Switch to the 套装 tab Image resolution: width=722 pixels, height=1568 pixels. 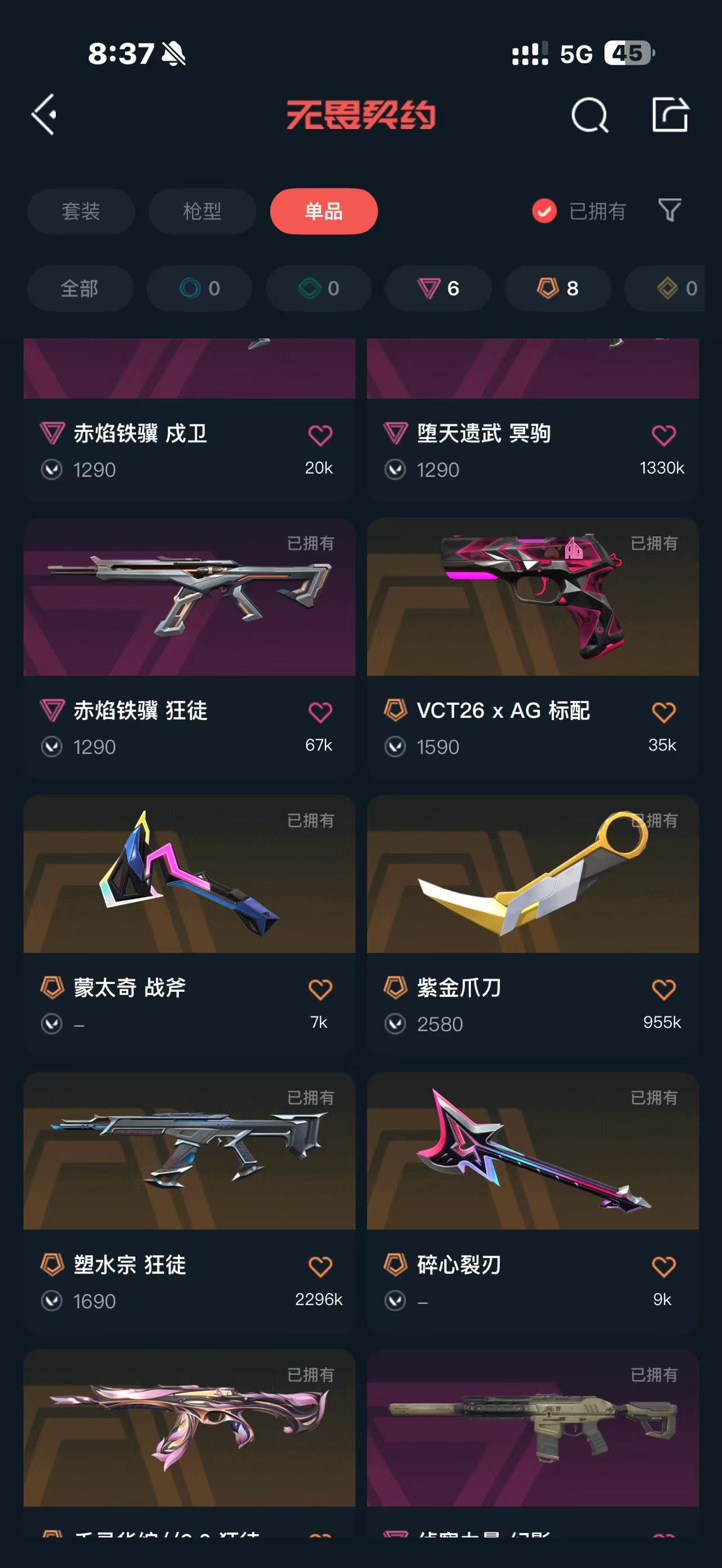click(81, 211)
